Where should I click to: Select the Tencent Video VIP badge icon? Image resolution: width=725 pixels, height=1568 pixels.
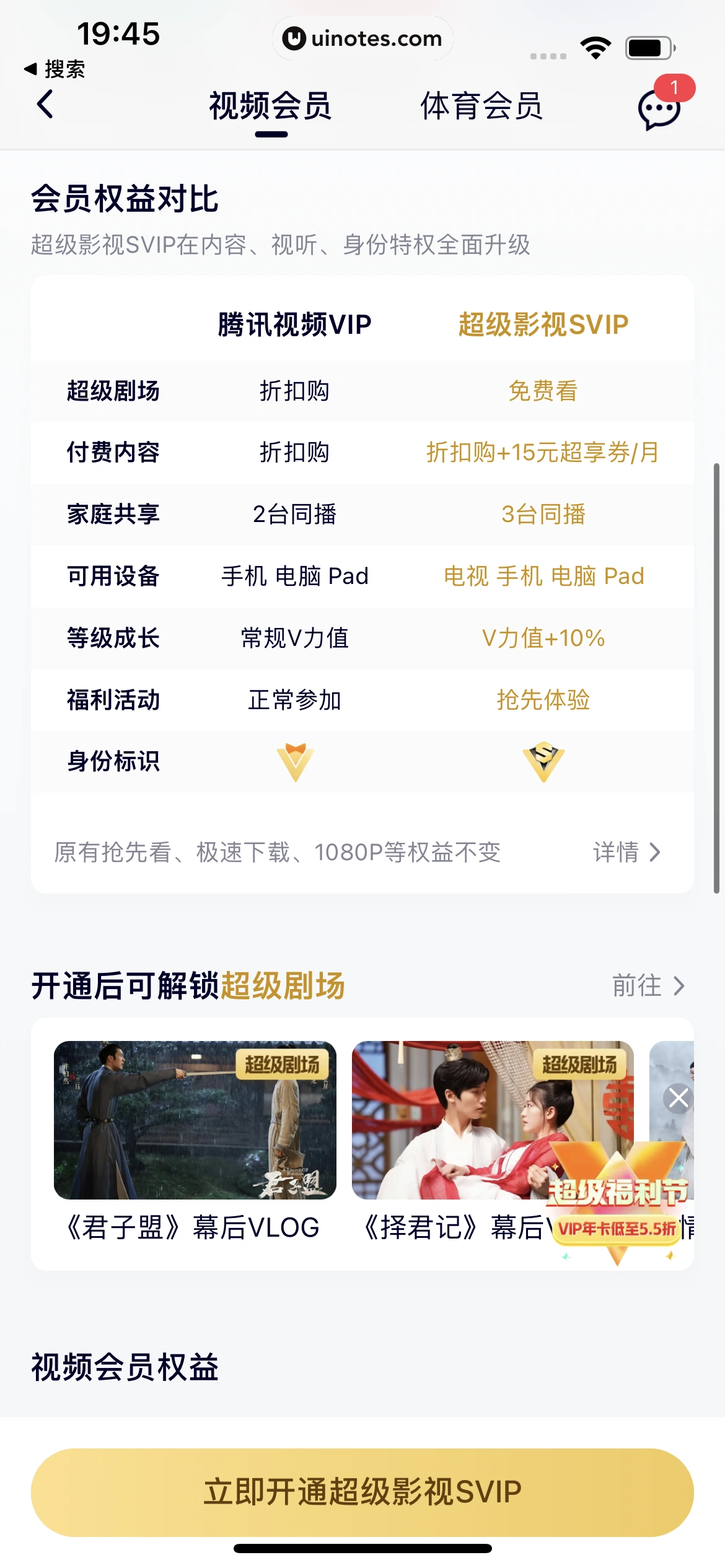coord(294,763)
